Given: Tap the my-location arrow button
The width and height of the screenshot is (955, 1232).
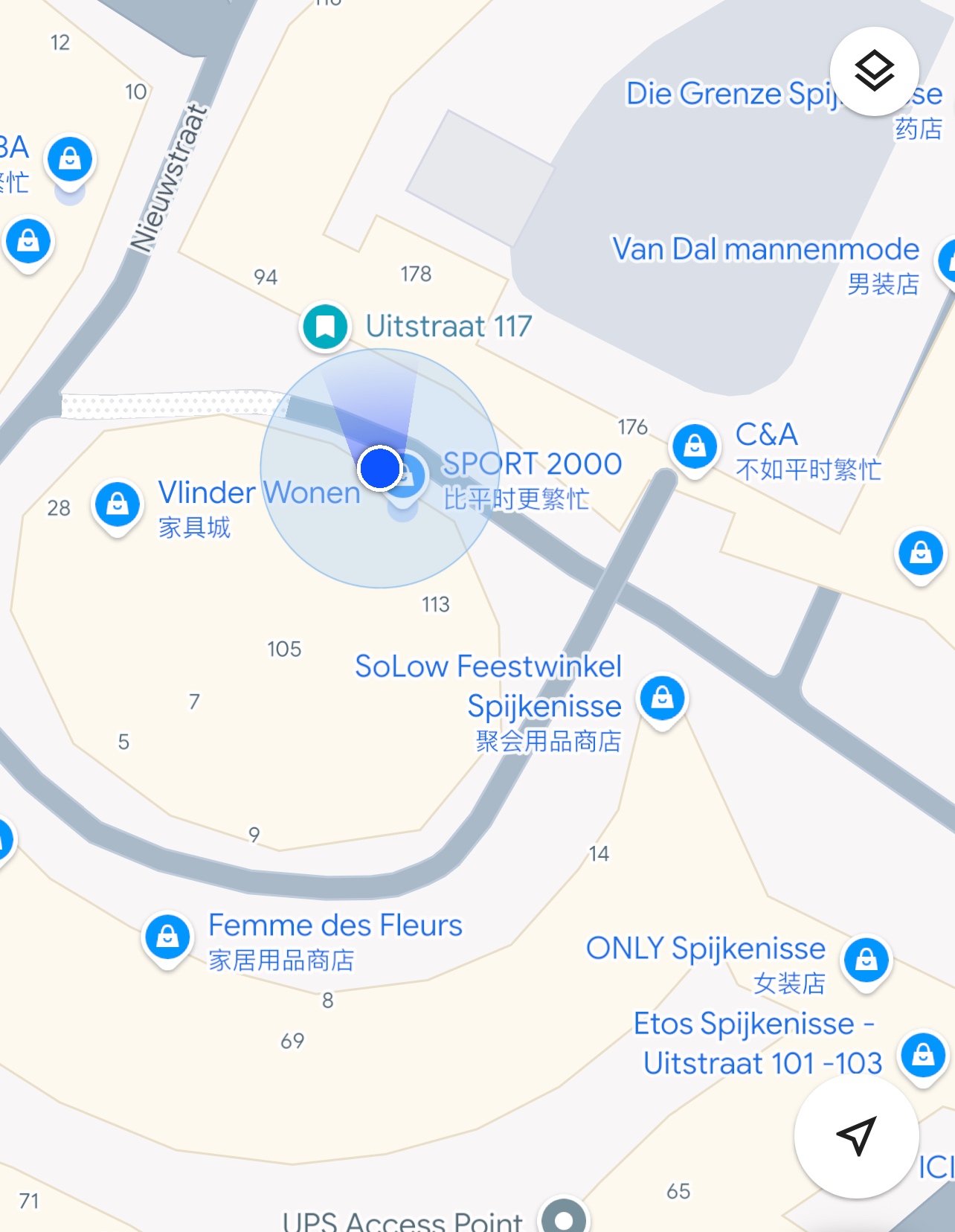Looking at the screenshot, I should pos(856,1136).
